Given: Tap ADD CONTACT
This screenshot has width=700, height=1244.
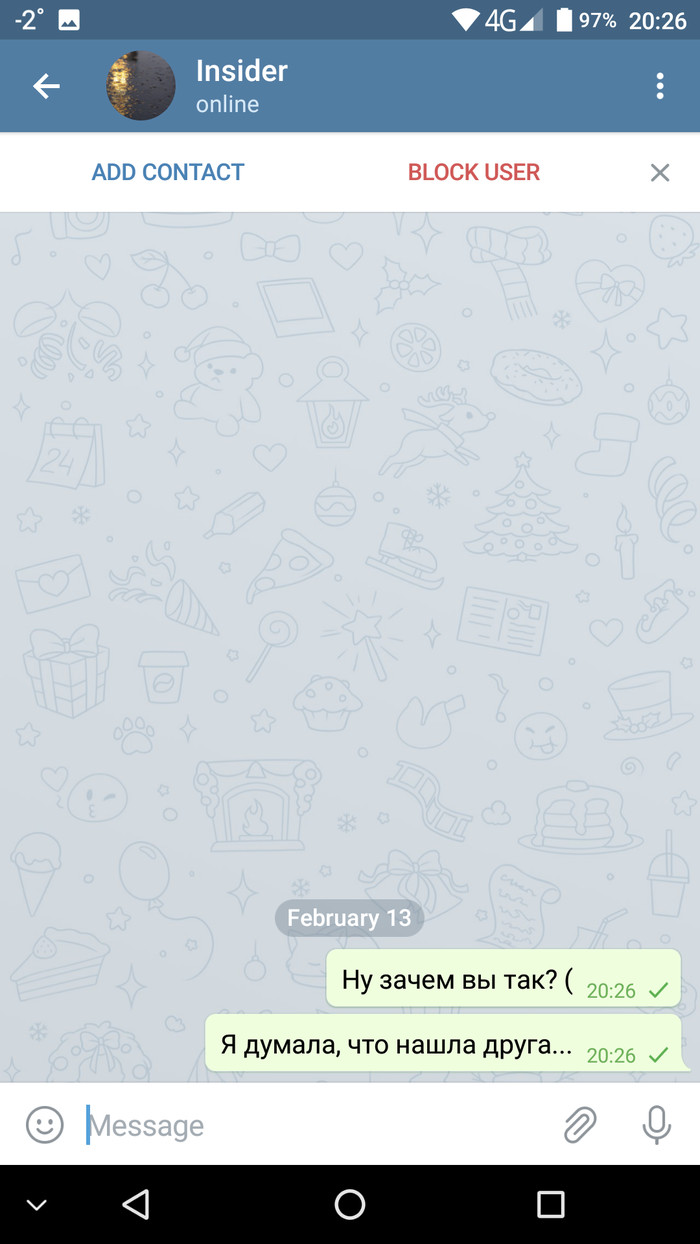Looking at the screenshot, I should coord(168,172).
